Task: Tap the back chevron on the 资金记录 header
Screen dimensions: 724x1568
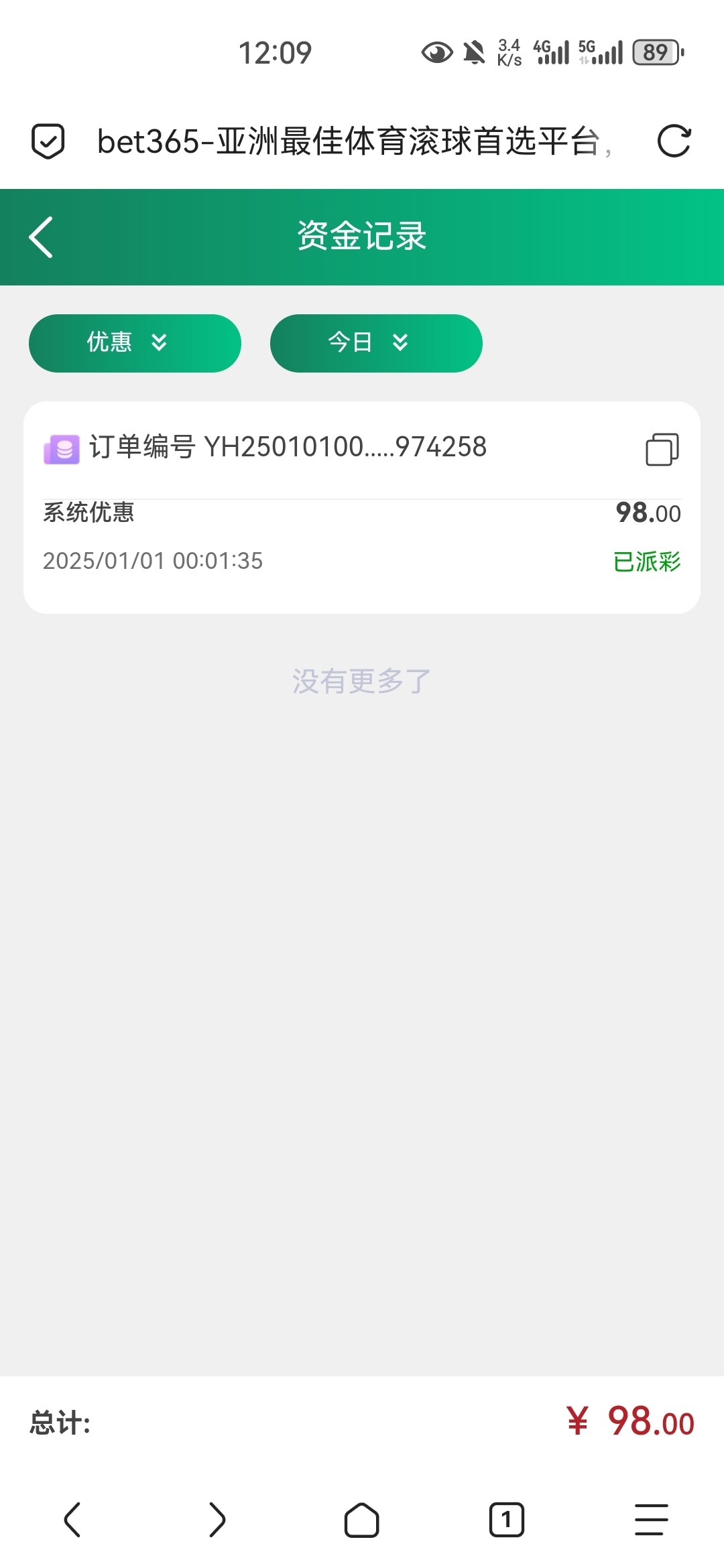Action: (x=40, y=236)
